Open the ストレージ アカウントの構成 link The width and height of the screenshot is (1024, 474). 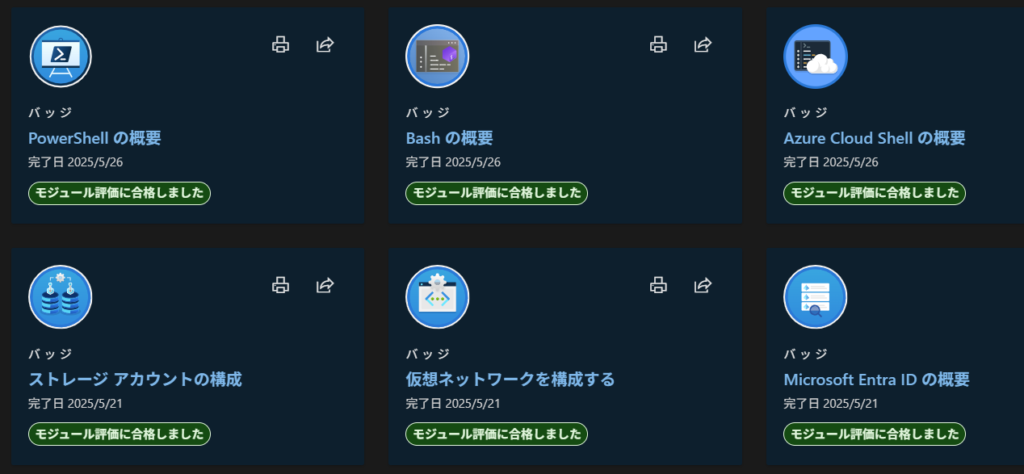click(135, 379)
